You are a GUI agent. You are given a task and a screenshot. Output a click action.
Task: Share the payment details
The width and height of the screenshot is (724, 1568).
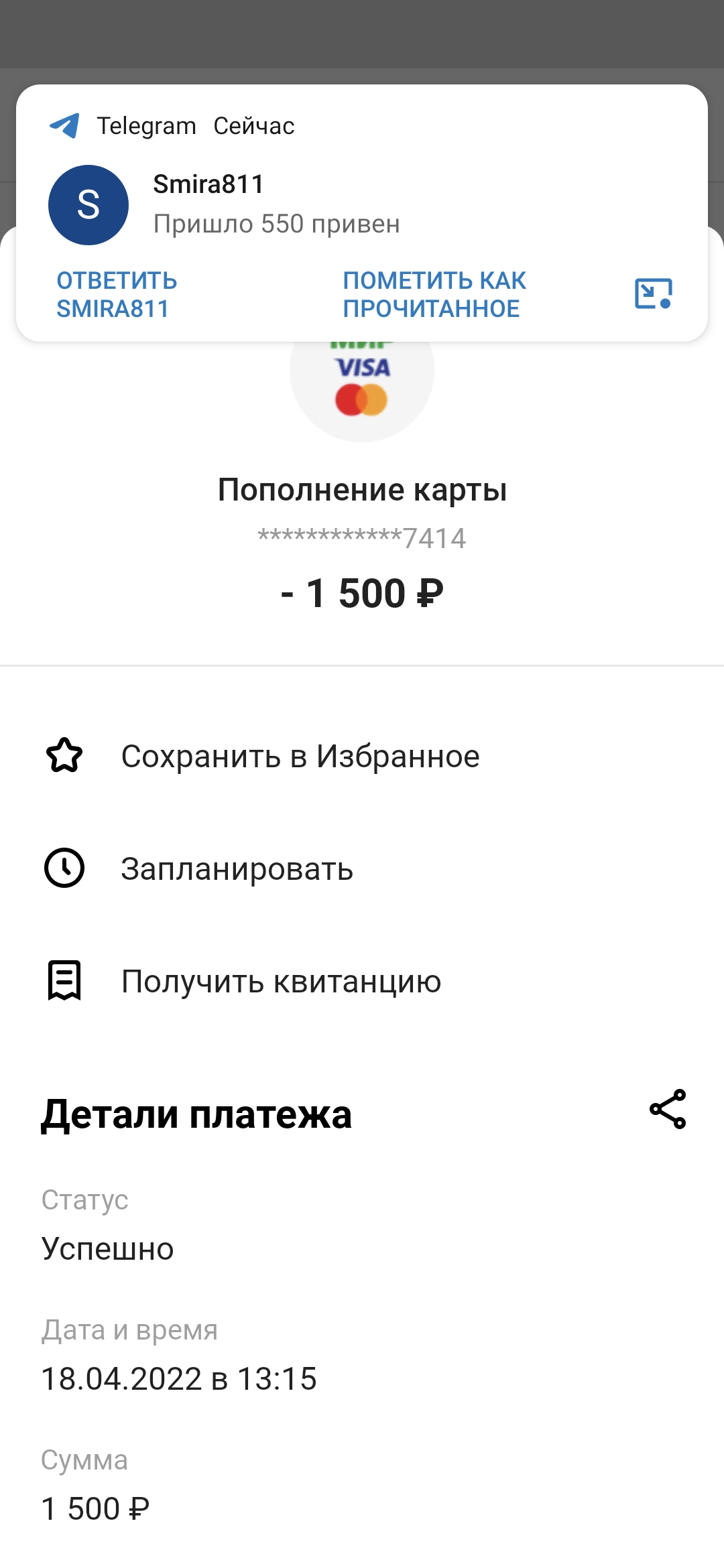coord(668,1109)
